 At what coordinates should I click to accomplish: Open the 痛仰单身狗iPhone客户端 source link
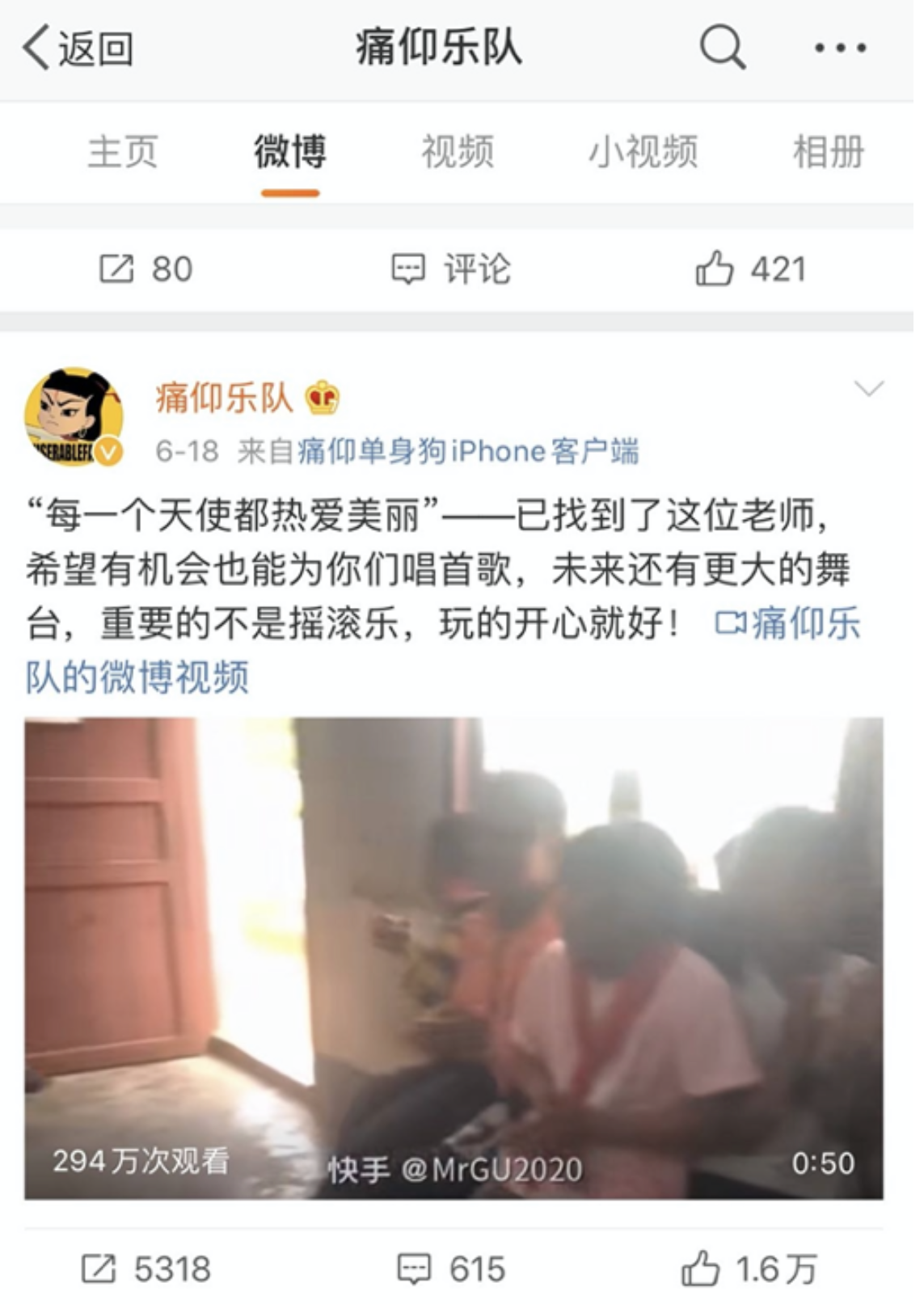click(x=468, y=451)
